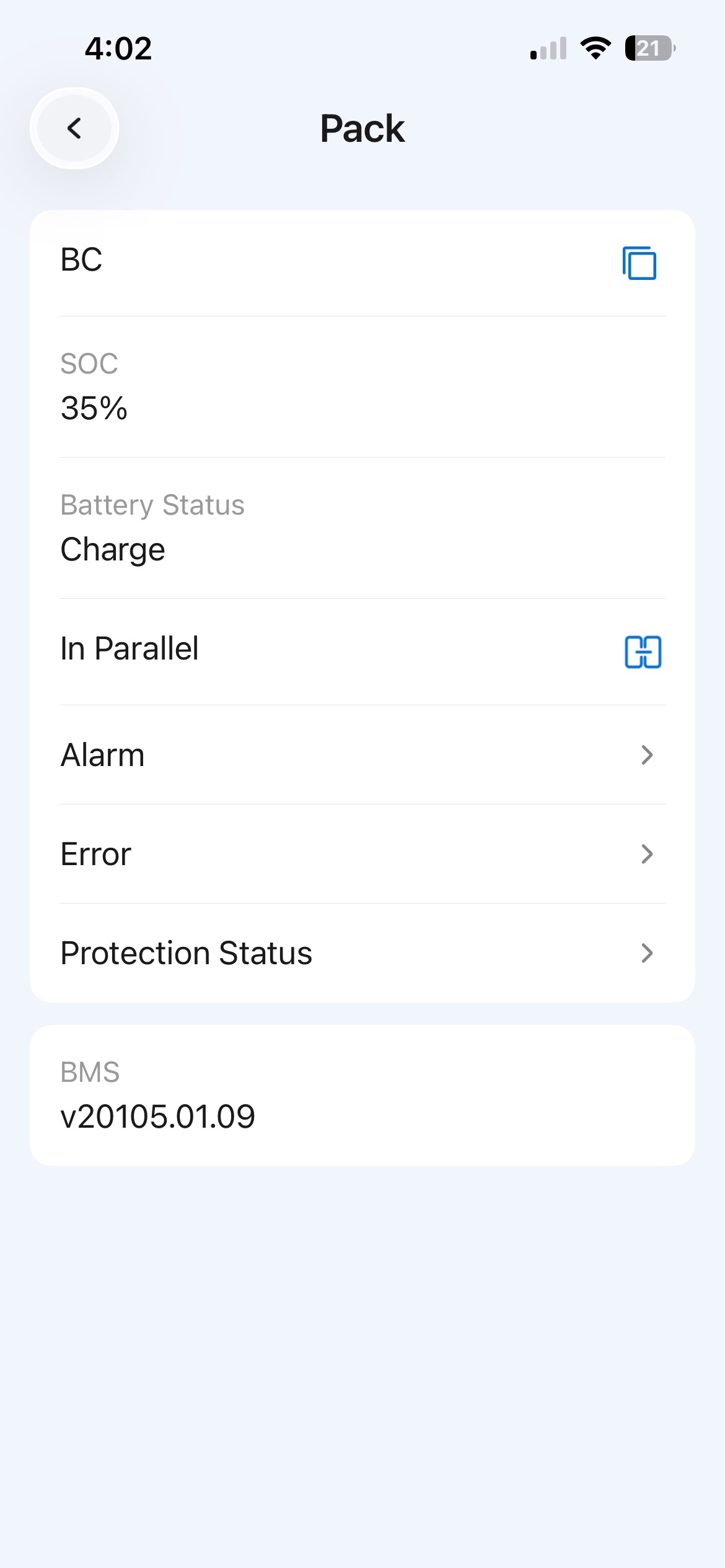Open the Error details
The width and height of the screenshot is (725, 1568).
pyautogui.click(x=362, y=854)
